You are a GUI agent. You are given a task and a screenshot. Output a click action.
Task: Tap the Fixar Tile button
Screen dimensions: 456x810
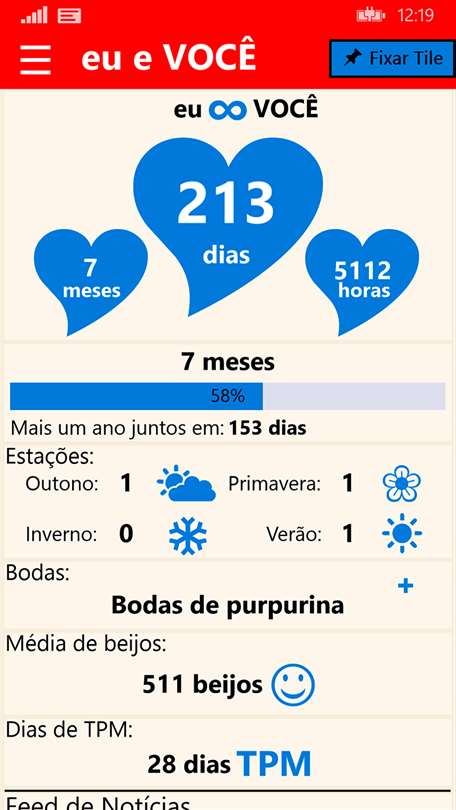point(392,58)
